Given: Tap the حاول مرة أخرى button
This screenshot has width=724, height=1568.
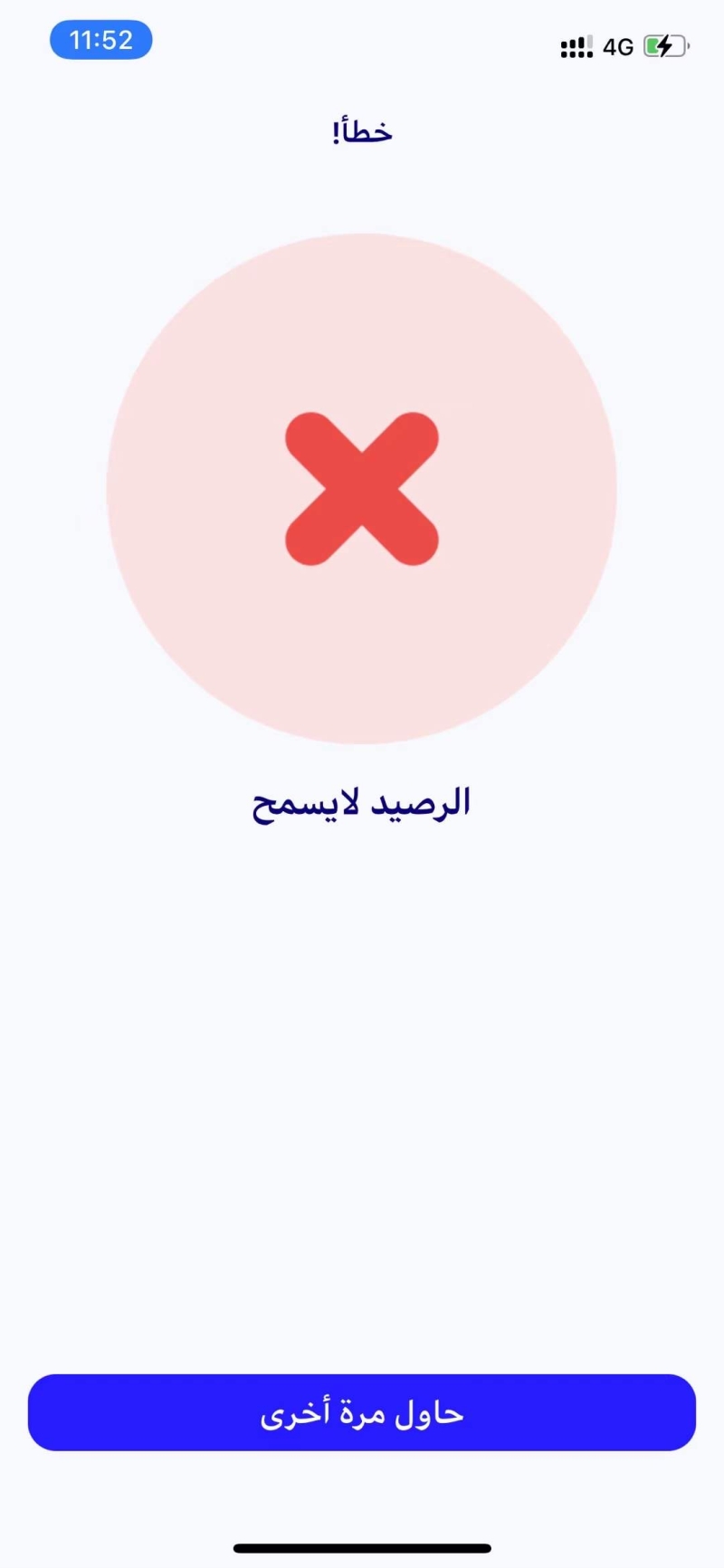Looking at the screenshot, I should click(x=362, y=1412).
